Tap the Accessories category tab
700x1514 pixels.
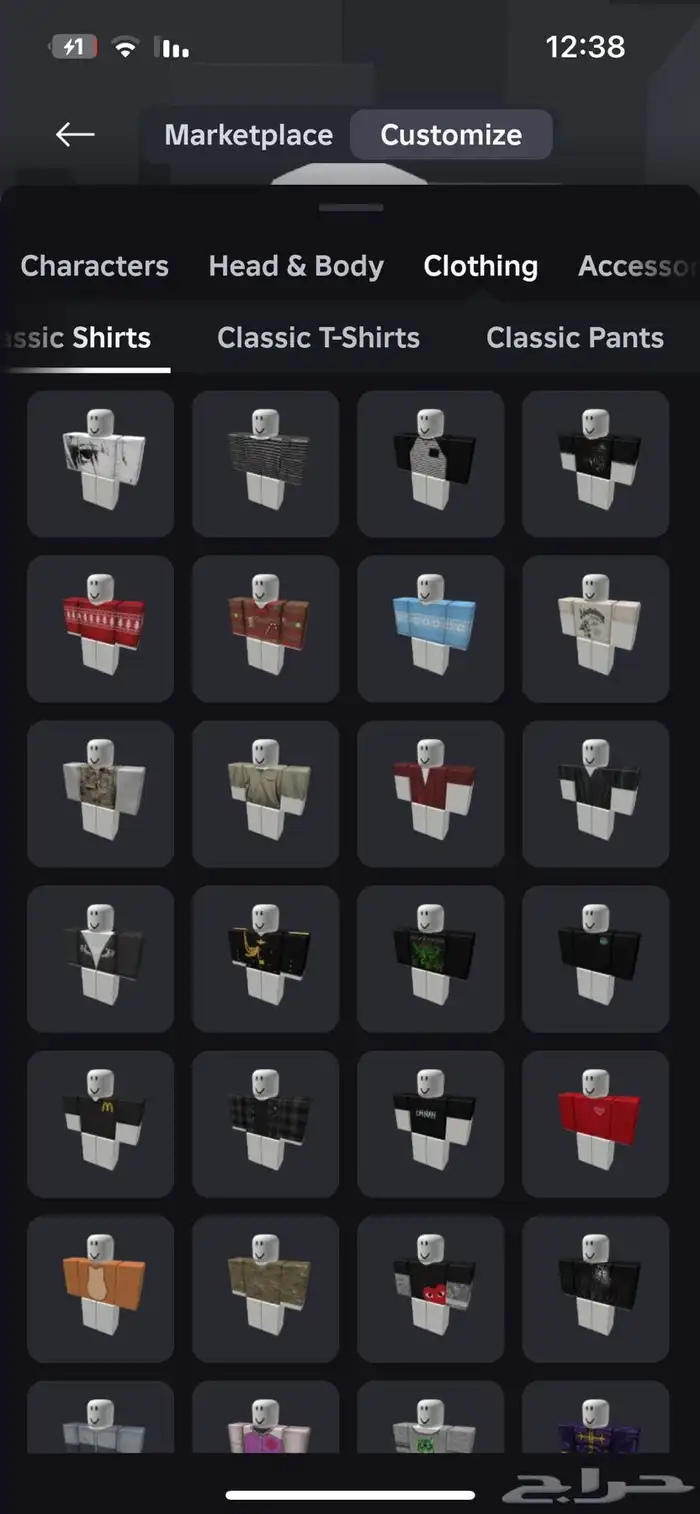click(636, 266)
